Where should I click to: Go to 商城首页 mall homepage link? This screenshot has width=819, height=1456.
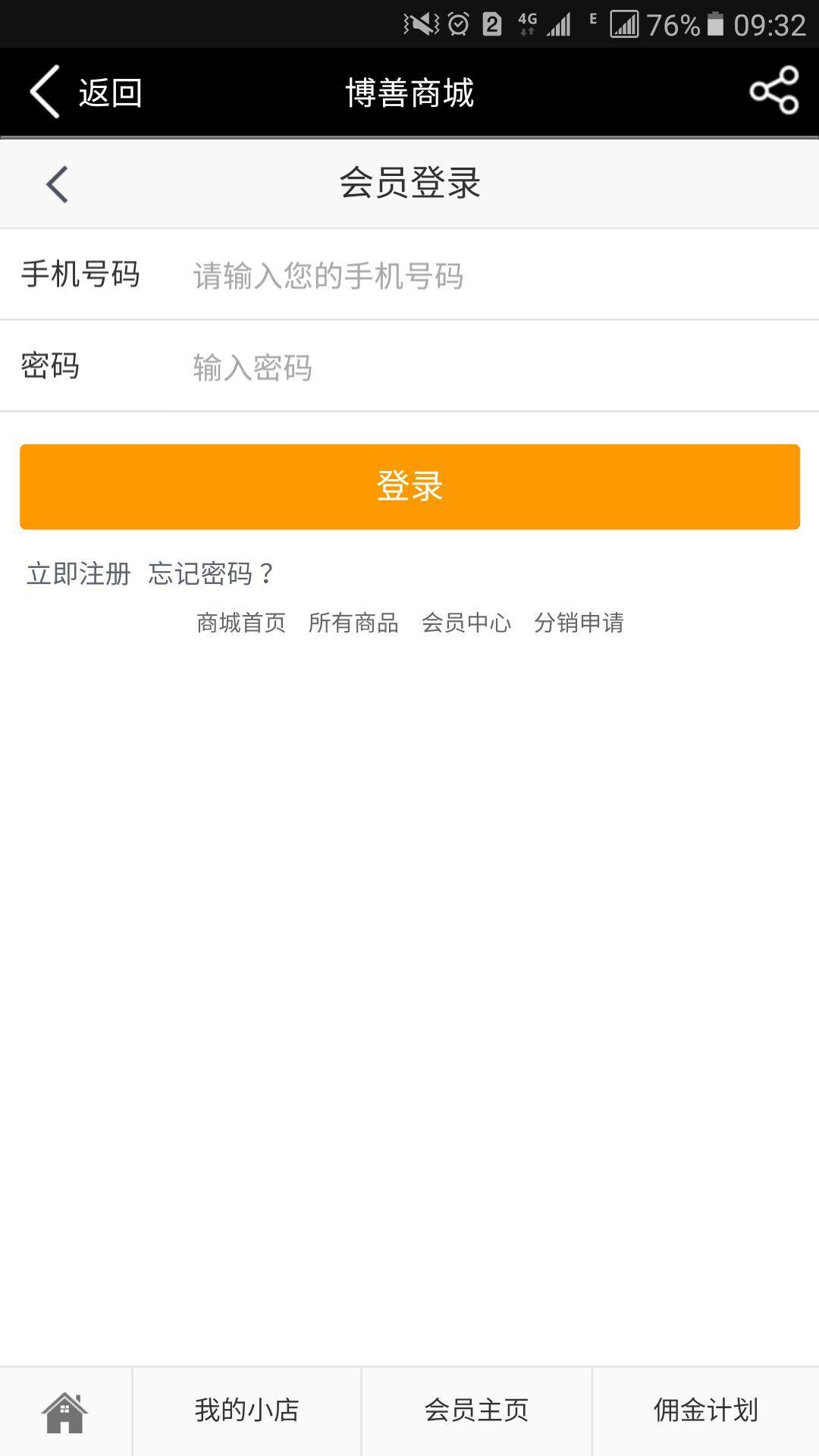(241, 623)
